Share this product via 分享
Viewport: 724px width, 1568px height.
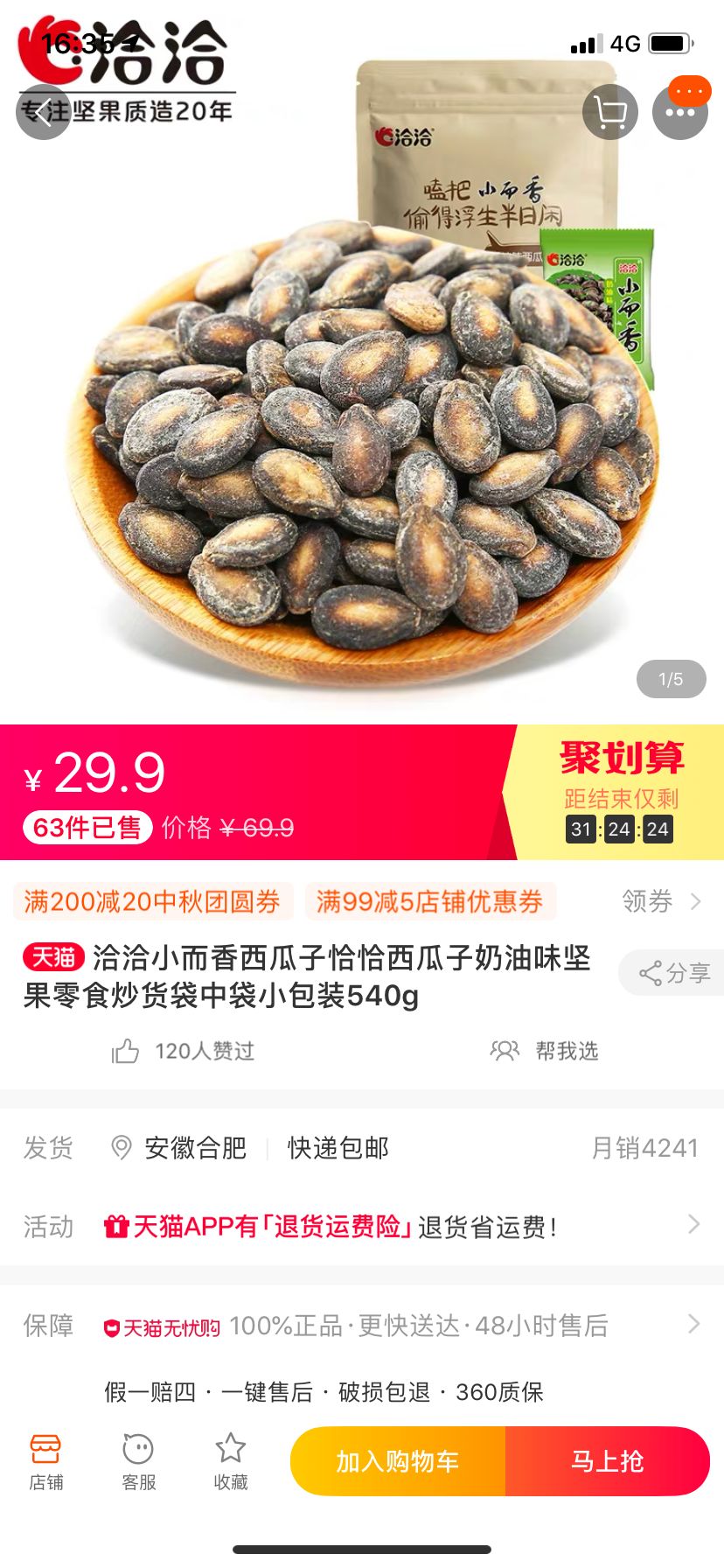click(674, 973)
